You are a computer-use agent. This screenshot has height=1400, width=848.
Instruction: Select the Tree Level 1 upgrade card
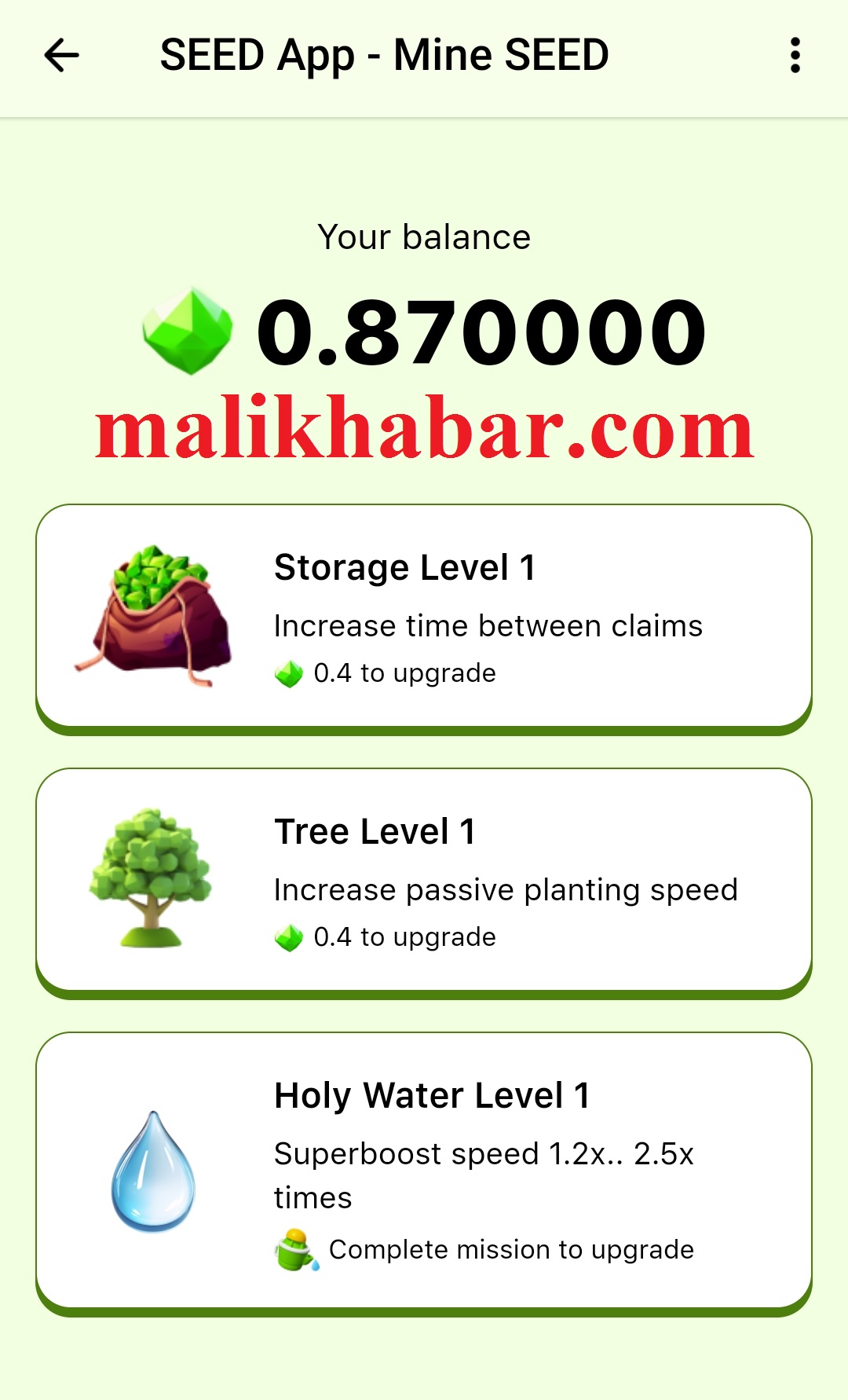click(424, 881)
